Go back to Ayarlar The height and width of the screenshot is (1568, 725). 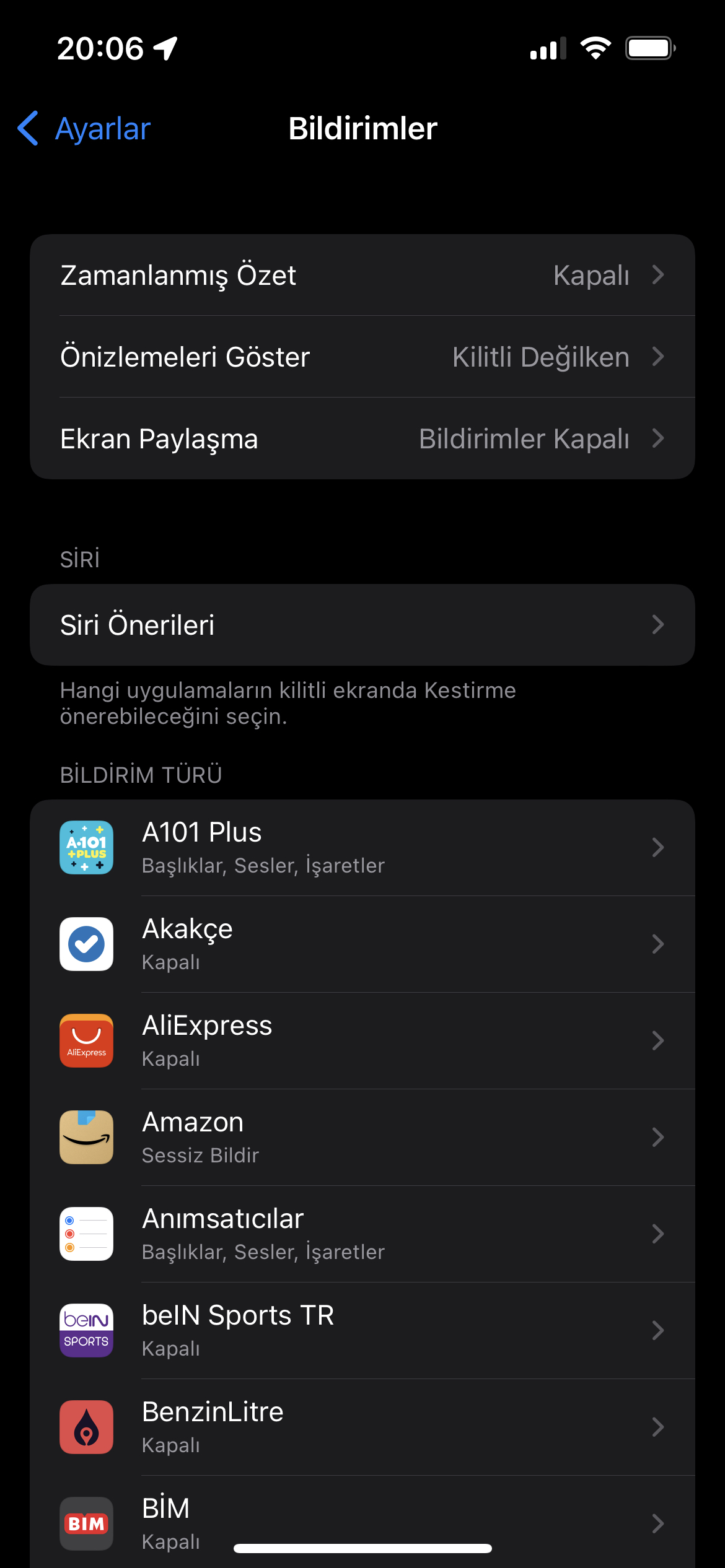[x=84, y=129]
